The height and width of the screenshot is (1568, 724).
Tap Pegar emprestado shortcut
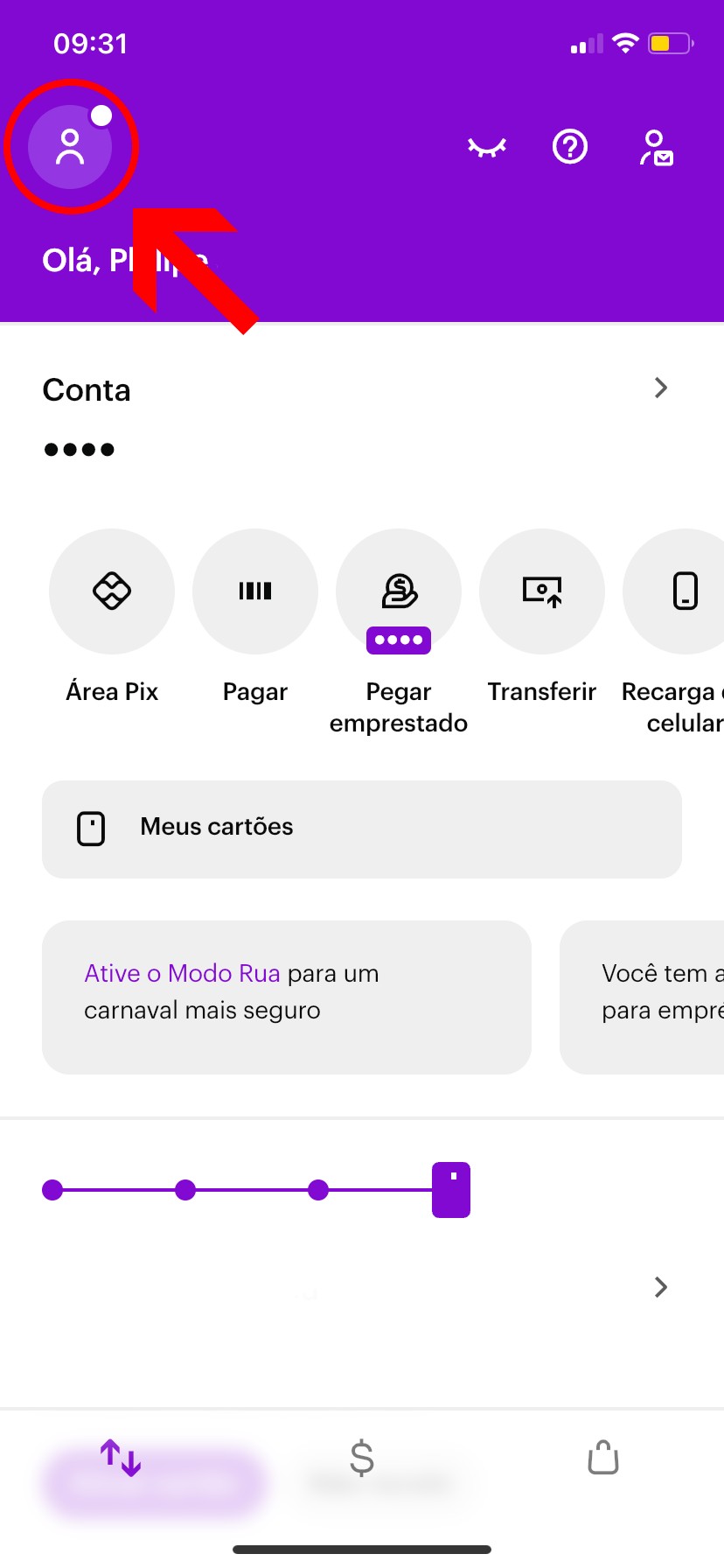pyautogui.click(x=399, y=591)
